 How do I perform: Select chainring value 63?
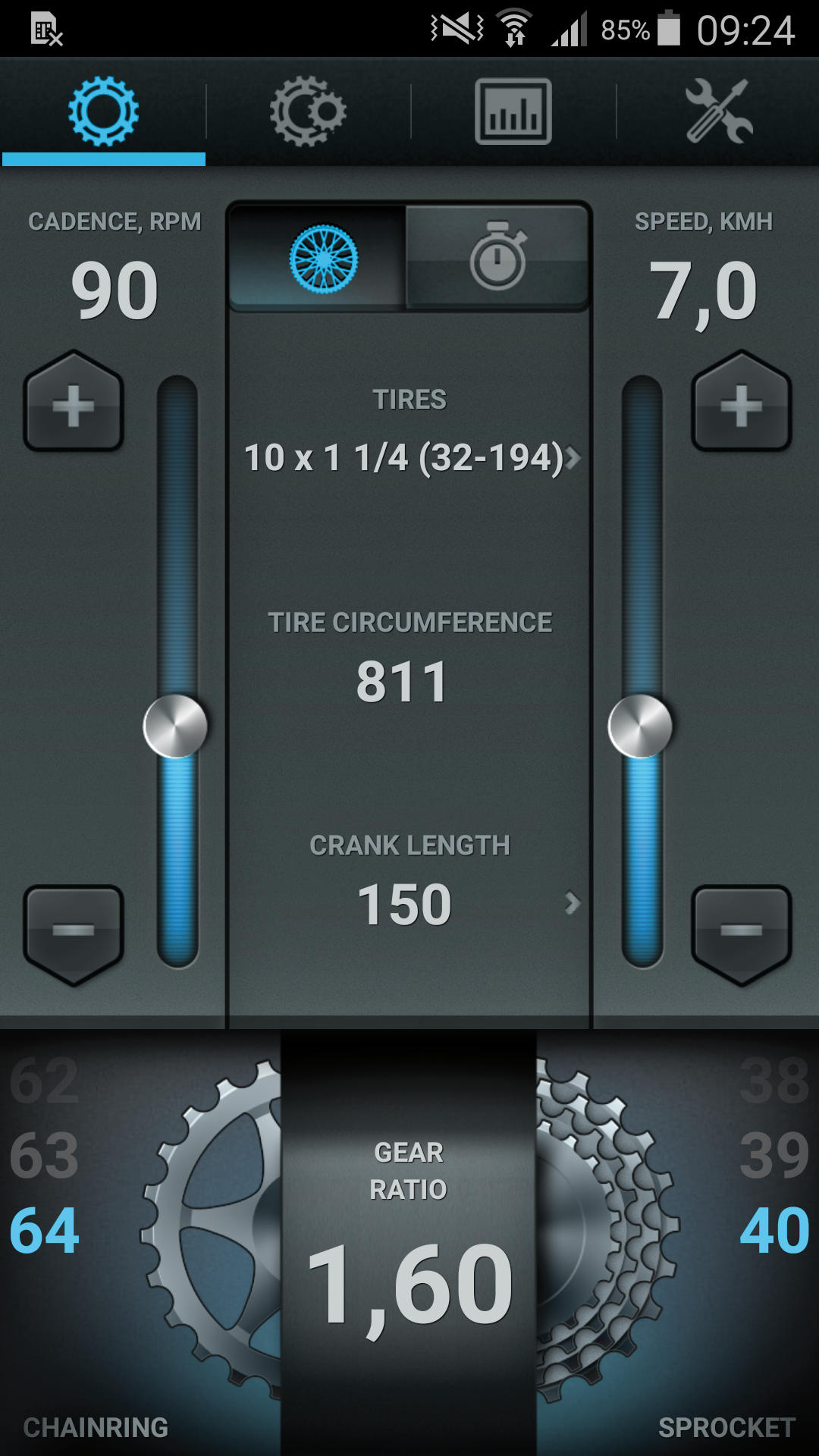[x=44, y=1155]
